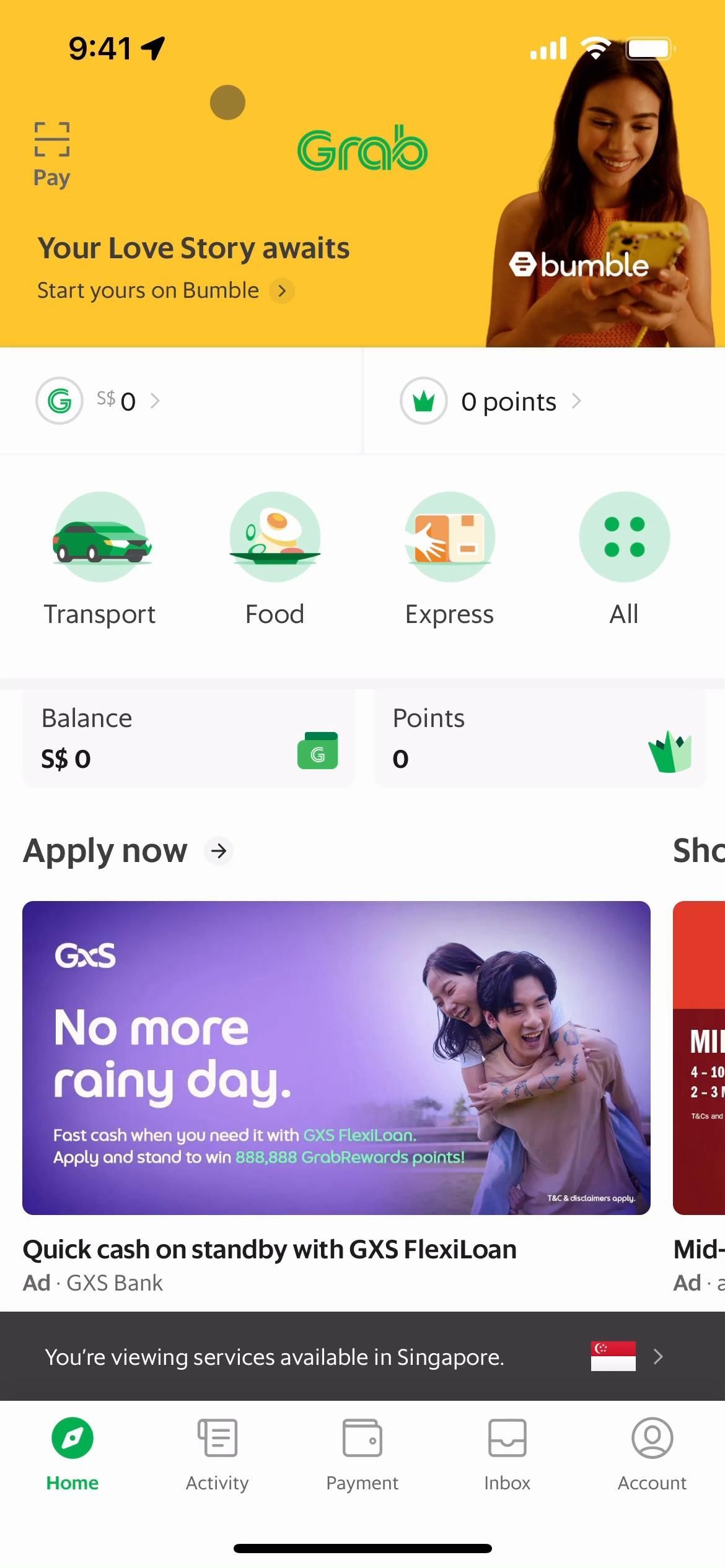View GrabPay S$ 0 wallet balance

tap(99, 401)
